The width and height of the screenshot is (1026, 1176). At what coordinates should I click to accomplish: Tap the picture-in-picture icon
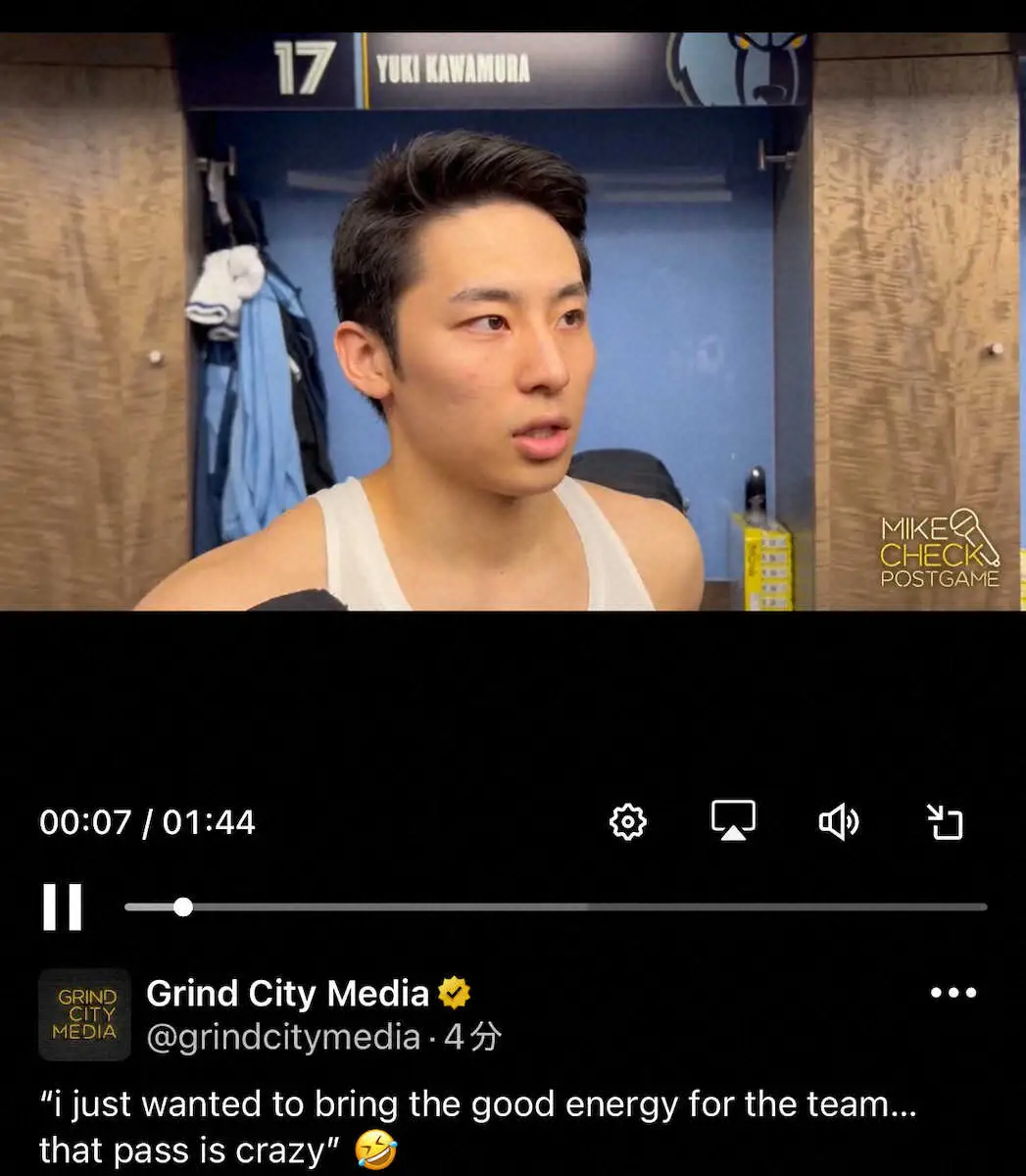(945, 822)
